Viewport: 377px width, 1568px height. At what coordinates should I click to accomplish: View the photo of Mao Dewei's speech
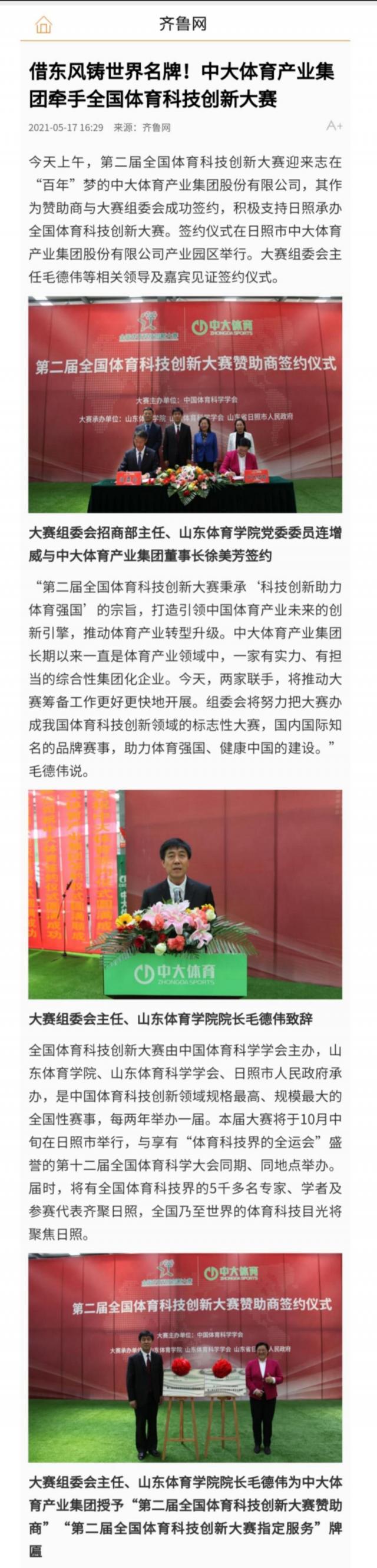(185, 895)
